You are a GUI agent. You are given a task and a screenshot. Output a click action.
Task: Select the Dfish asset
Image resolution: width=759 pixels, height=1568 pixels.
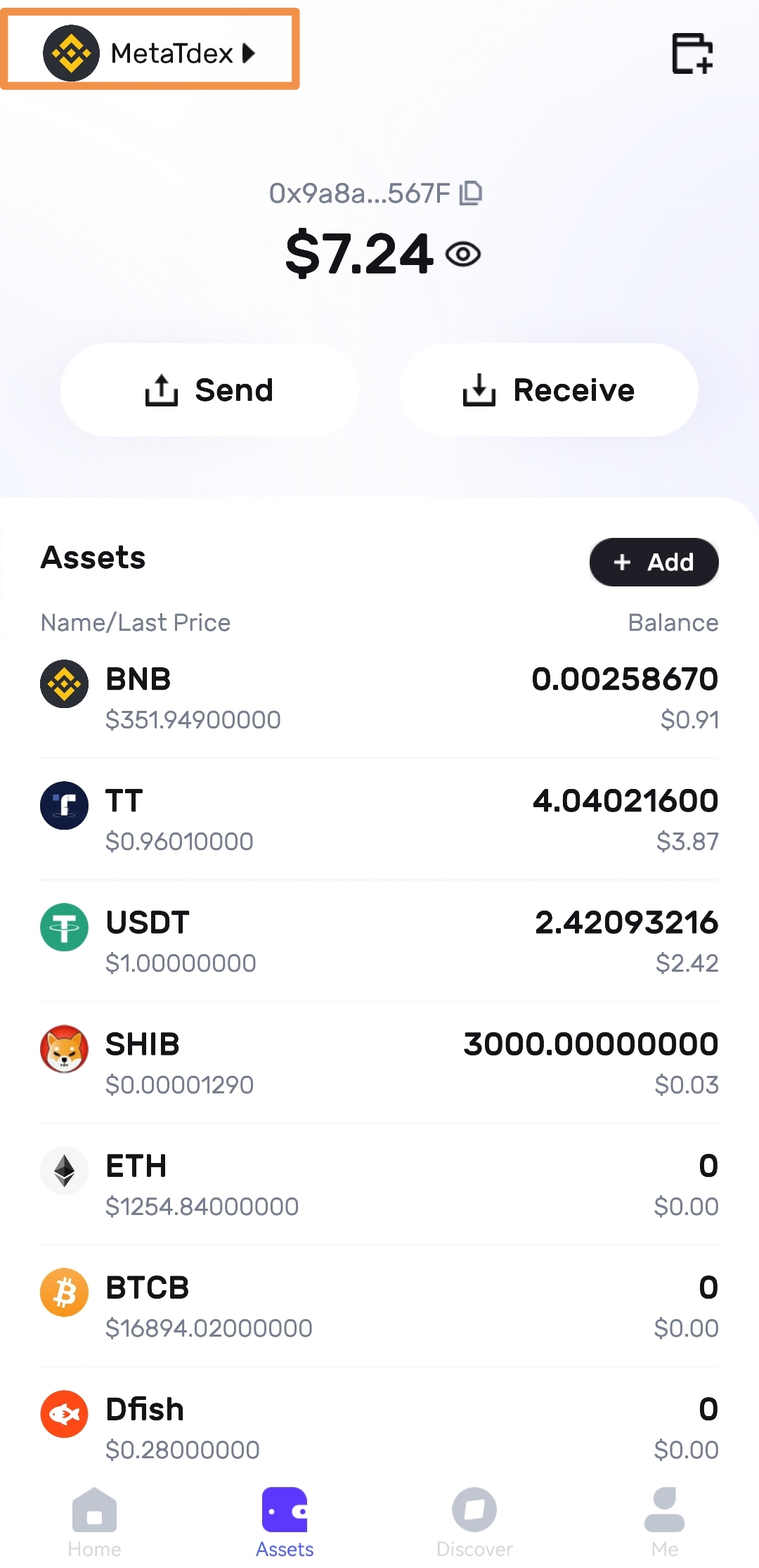pyautogui.click(x=379, y=1427)
